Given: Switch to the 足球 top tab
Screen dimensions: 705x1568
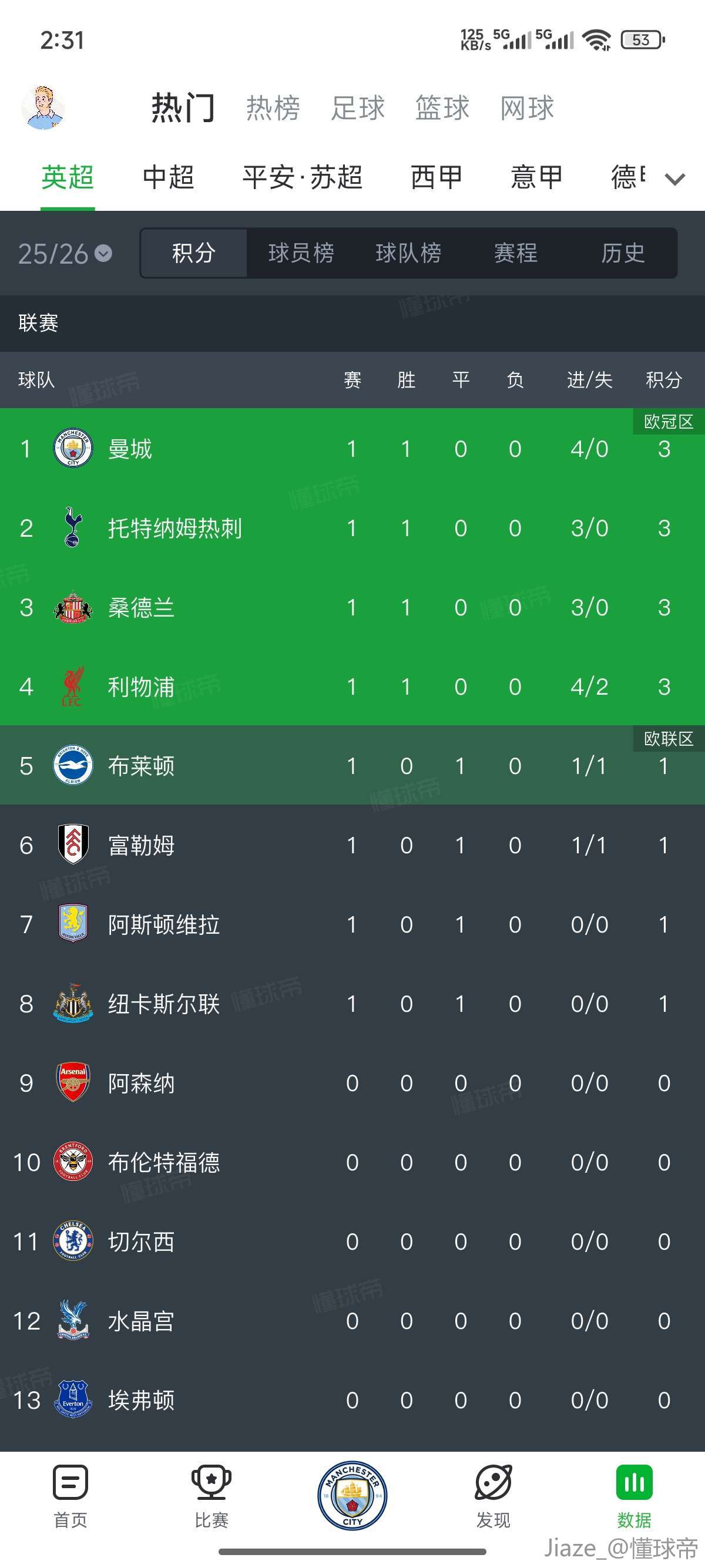Looking at the screenshot, I should (357, 108).
